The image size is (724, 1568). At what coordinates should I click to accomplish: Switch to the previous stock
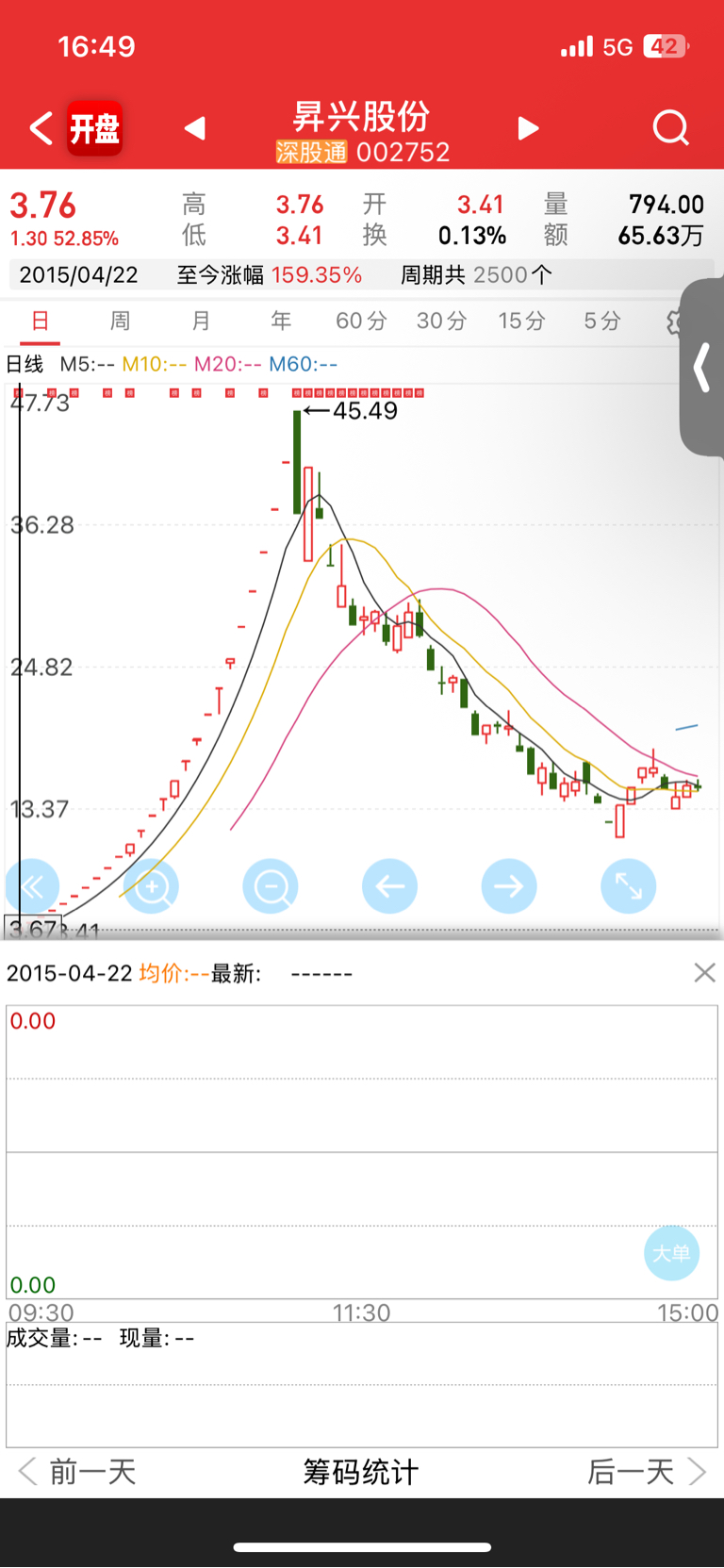pos(195,128)
